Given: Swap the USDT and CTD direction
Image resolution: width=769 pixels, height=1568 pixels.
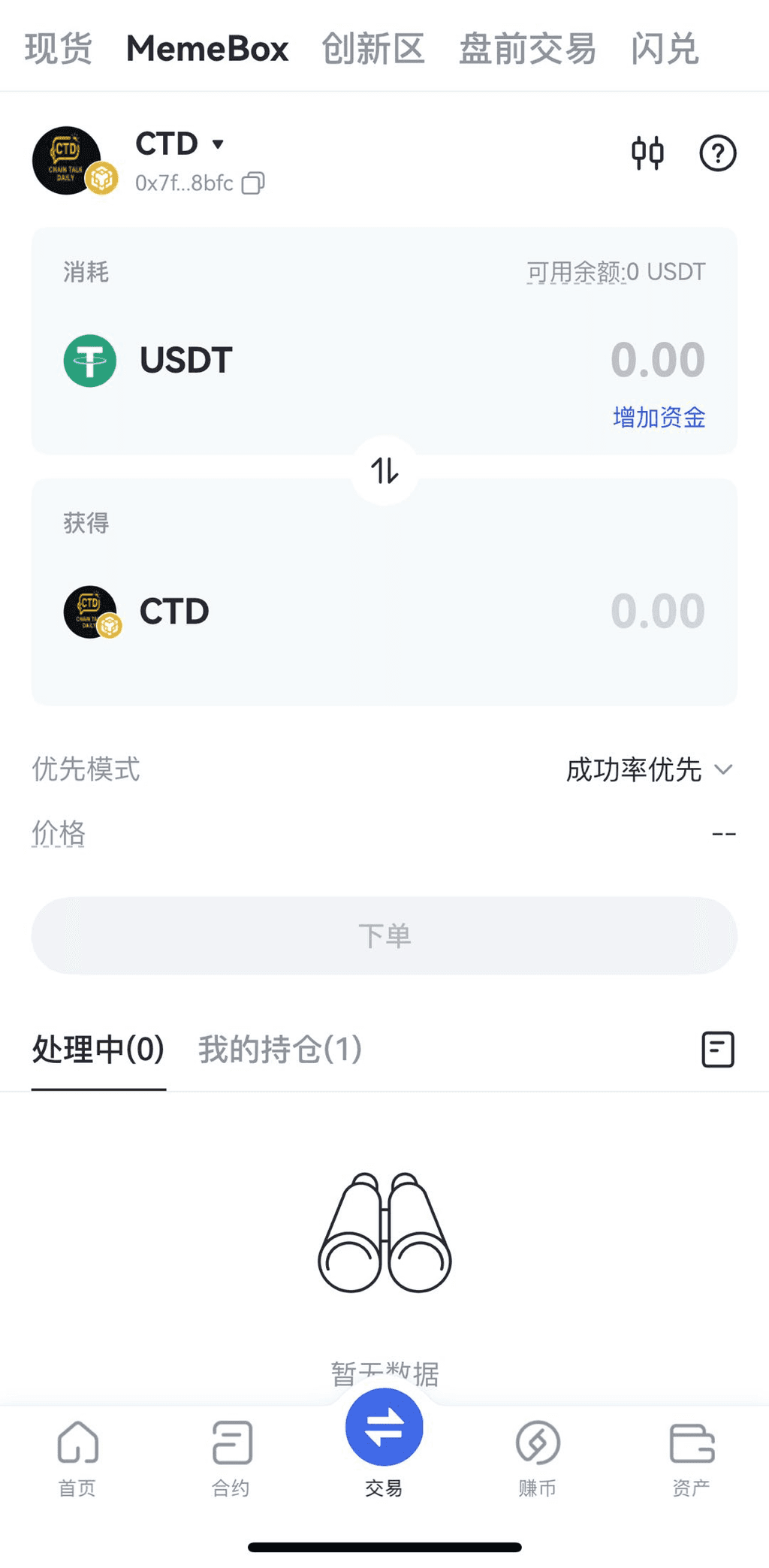Looking at the screenshot, I should [384, 471].
